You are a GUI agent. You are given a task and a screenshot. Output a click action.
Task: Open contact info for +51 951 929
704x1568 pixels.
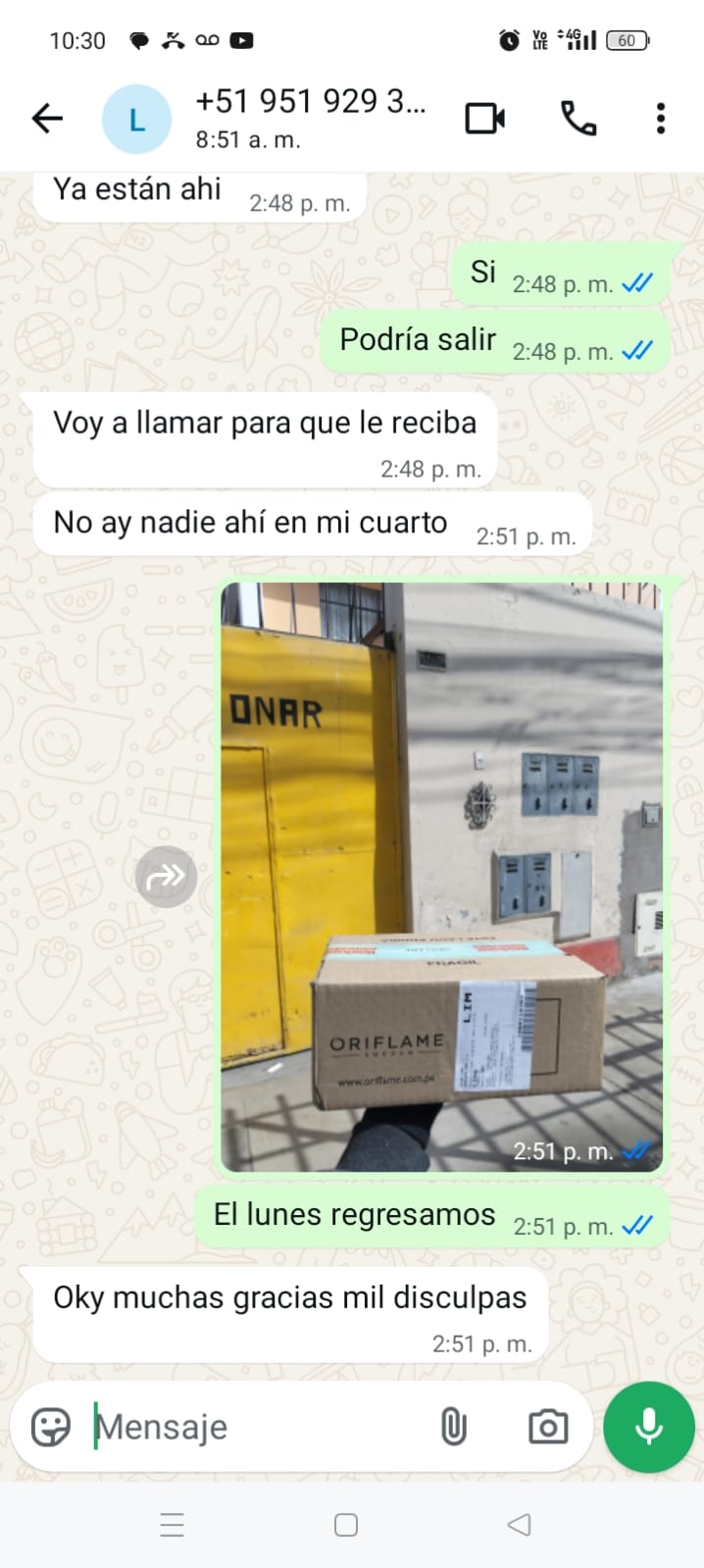click(309, 118)
